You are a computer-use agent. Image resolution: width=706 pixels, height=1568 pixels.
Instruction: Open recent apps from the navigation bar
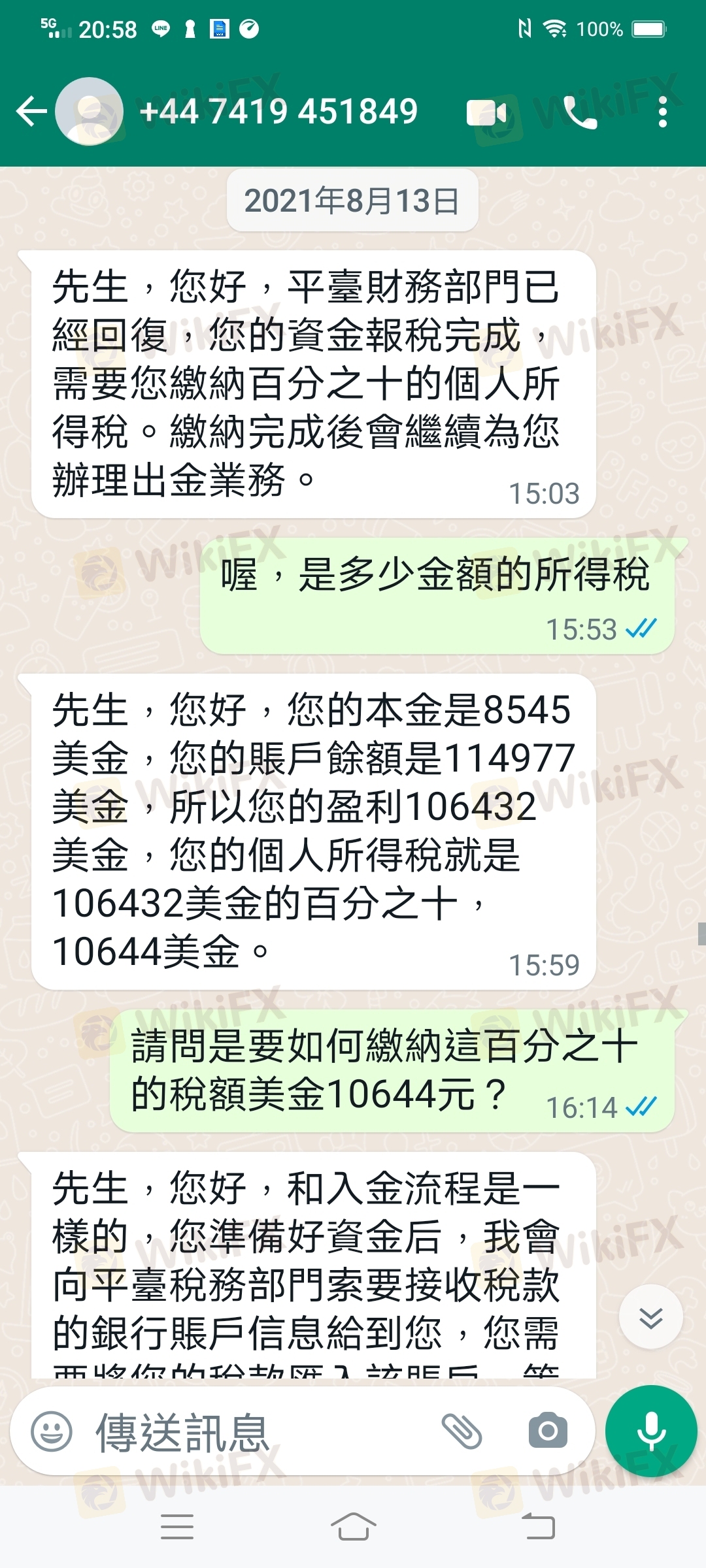[x=177, y=1527]
